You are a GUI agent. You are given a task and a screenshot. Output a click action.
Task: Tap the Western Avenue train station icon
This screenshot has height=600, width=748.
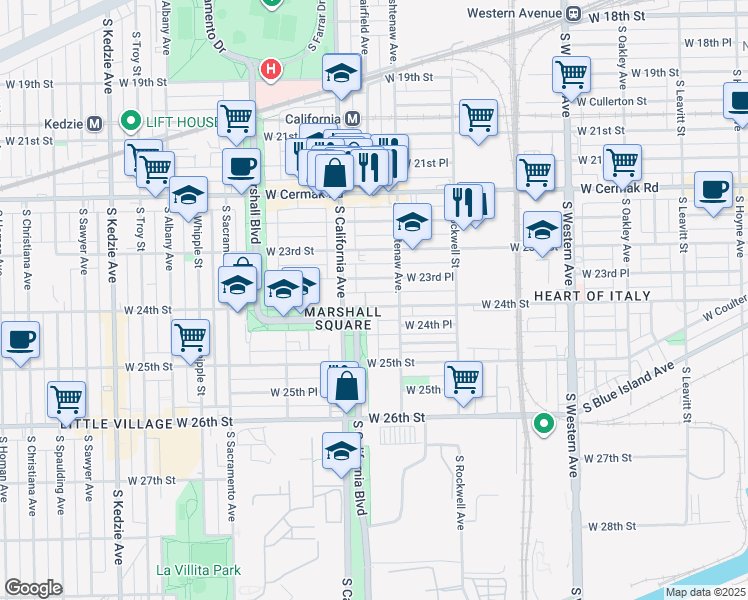(573, 14)
